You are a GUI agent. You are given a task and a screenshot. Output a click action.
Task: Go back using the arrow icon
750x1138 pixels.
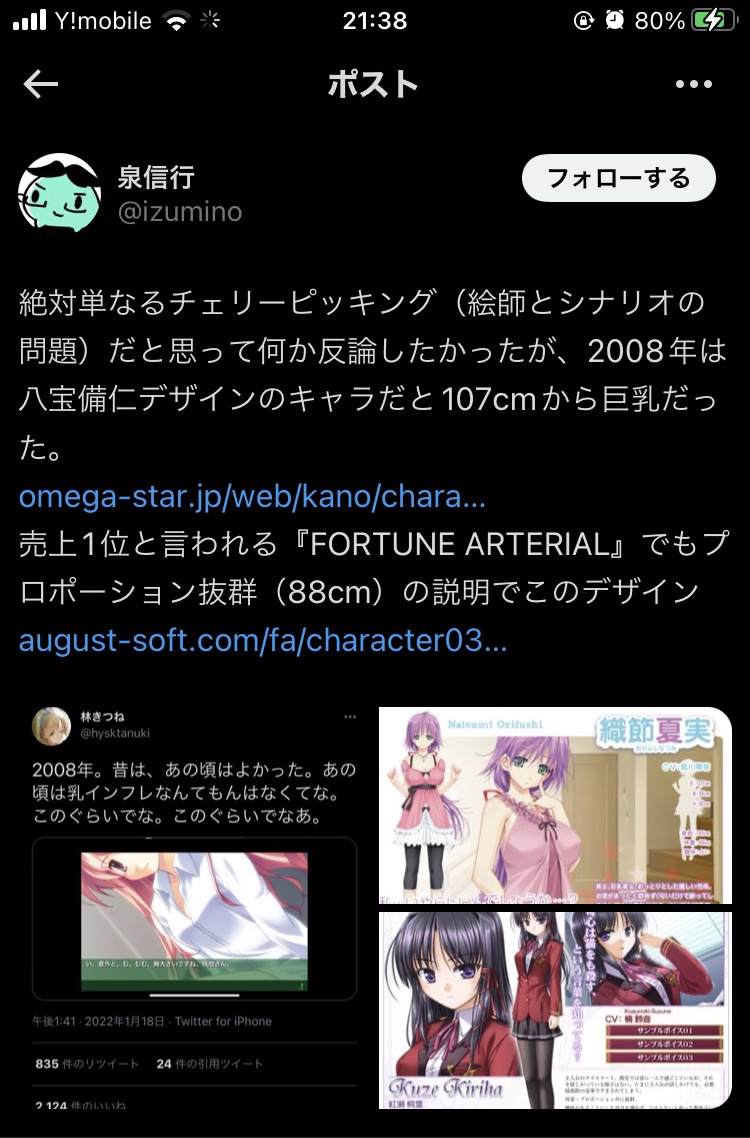click(41, 86)
